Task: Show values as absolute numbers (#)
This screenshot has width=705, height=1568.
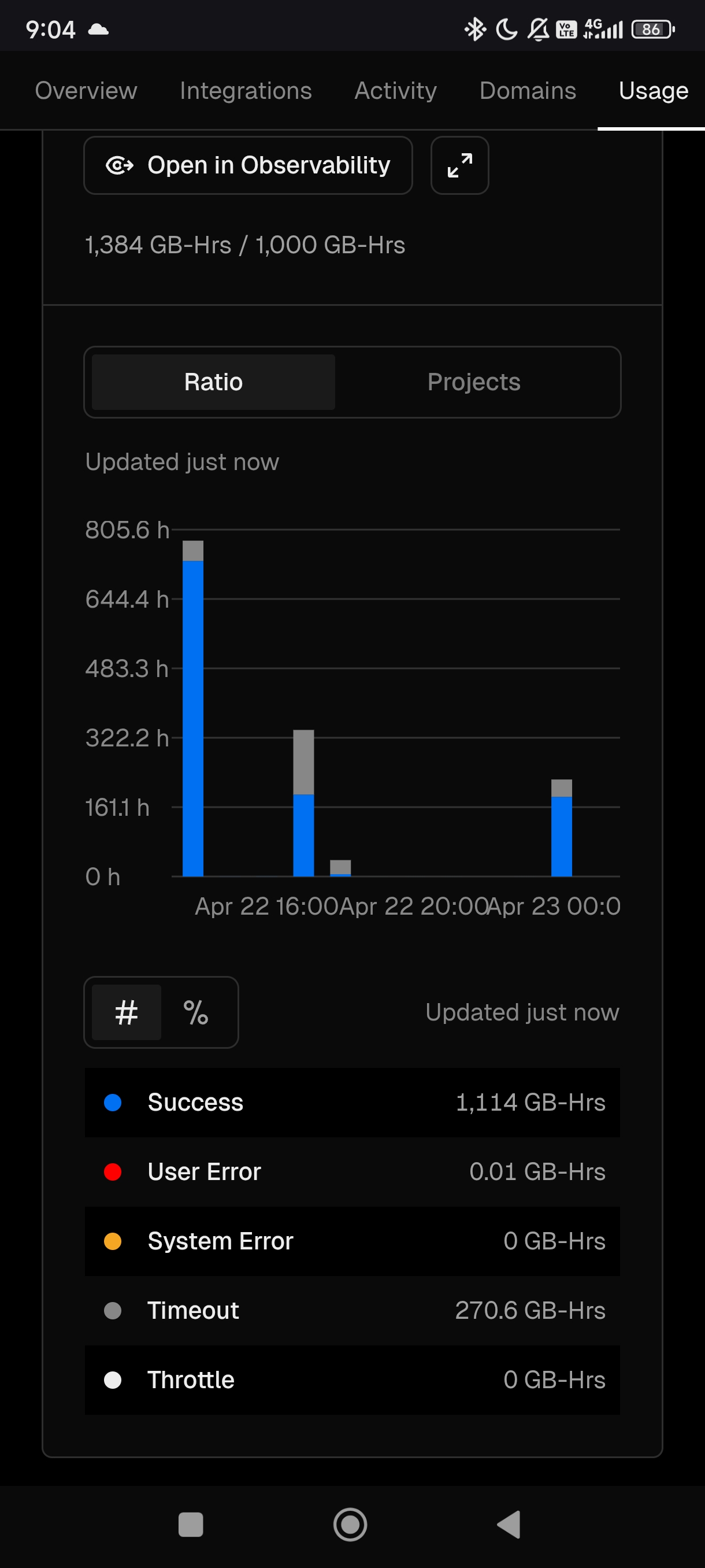Action: (x=126, y=1012)
